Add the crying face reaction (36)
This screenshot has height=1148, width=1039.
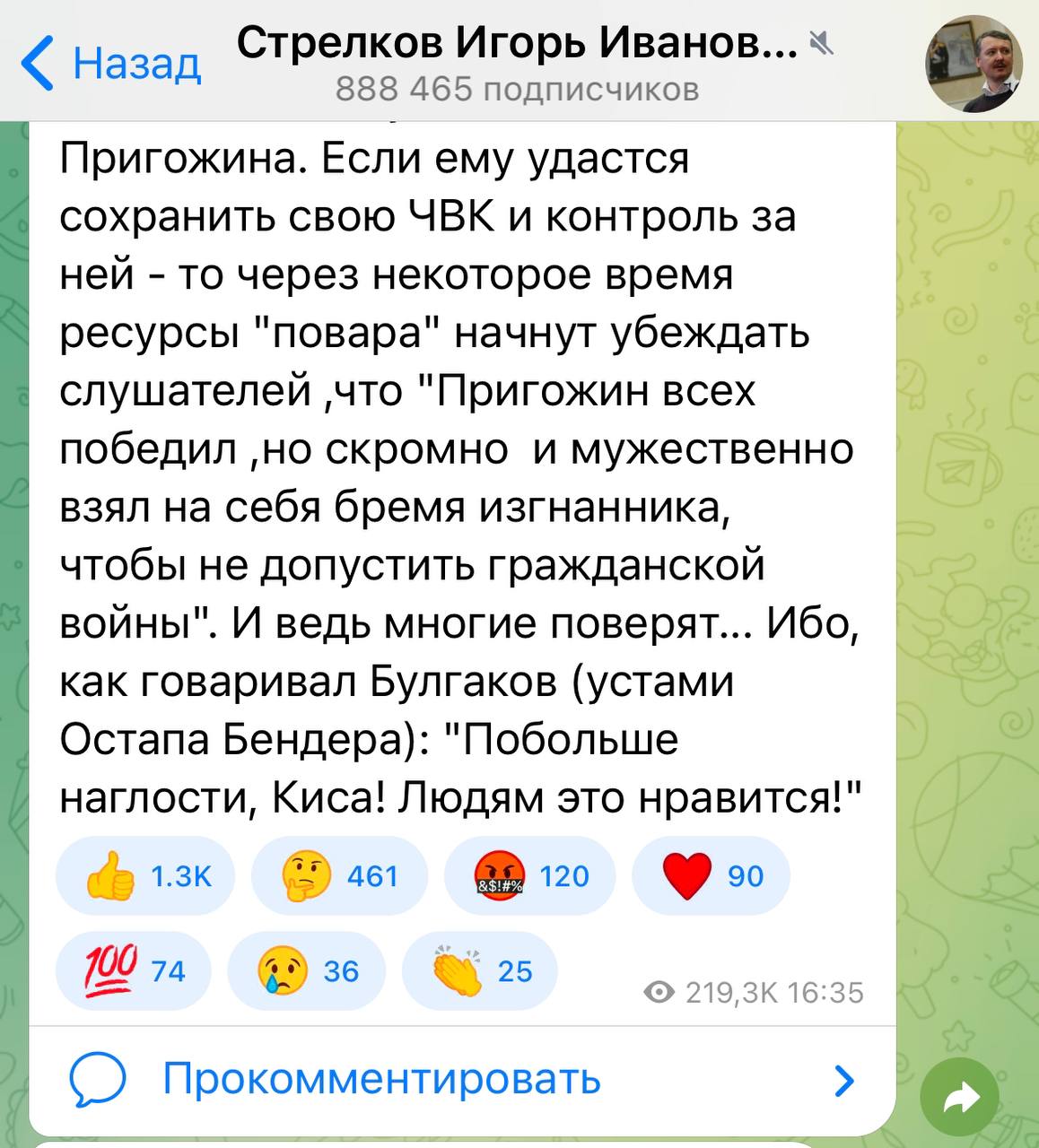[x=306, y=970]
